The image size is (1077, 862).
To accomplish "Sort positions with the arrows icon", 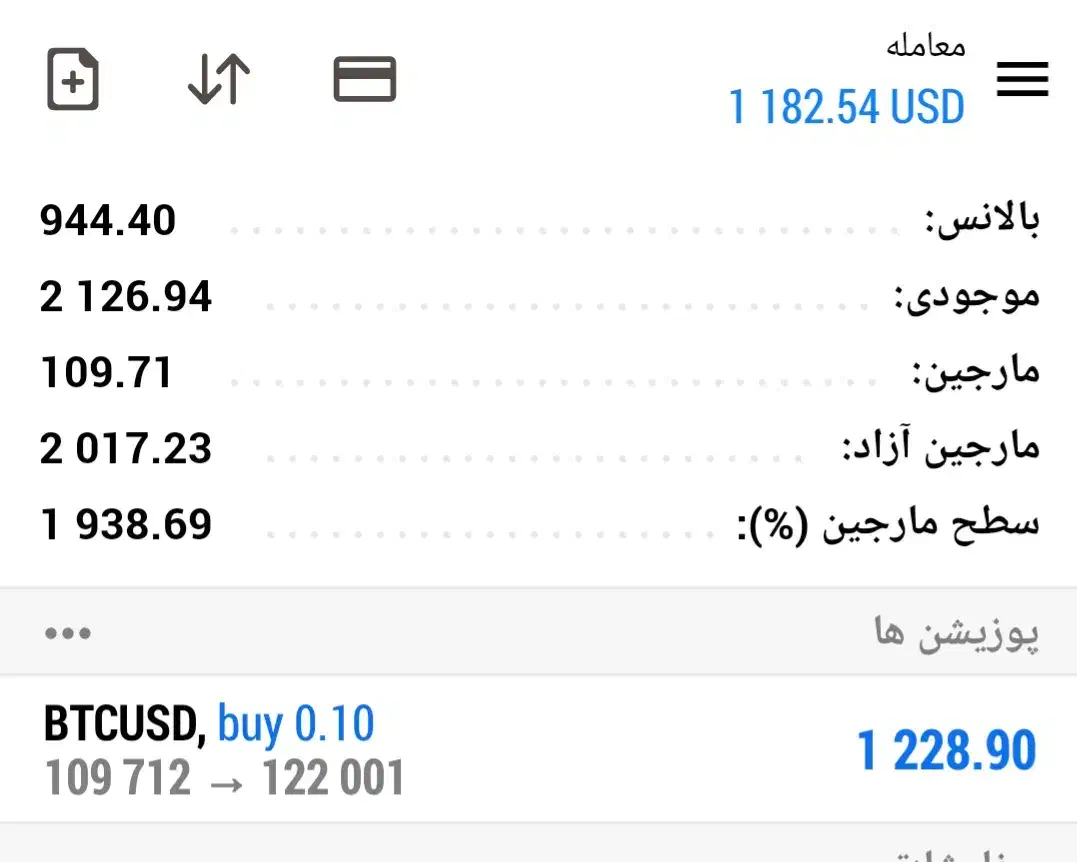I will click(218, 79).
